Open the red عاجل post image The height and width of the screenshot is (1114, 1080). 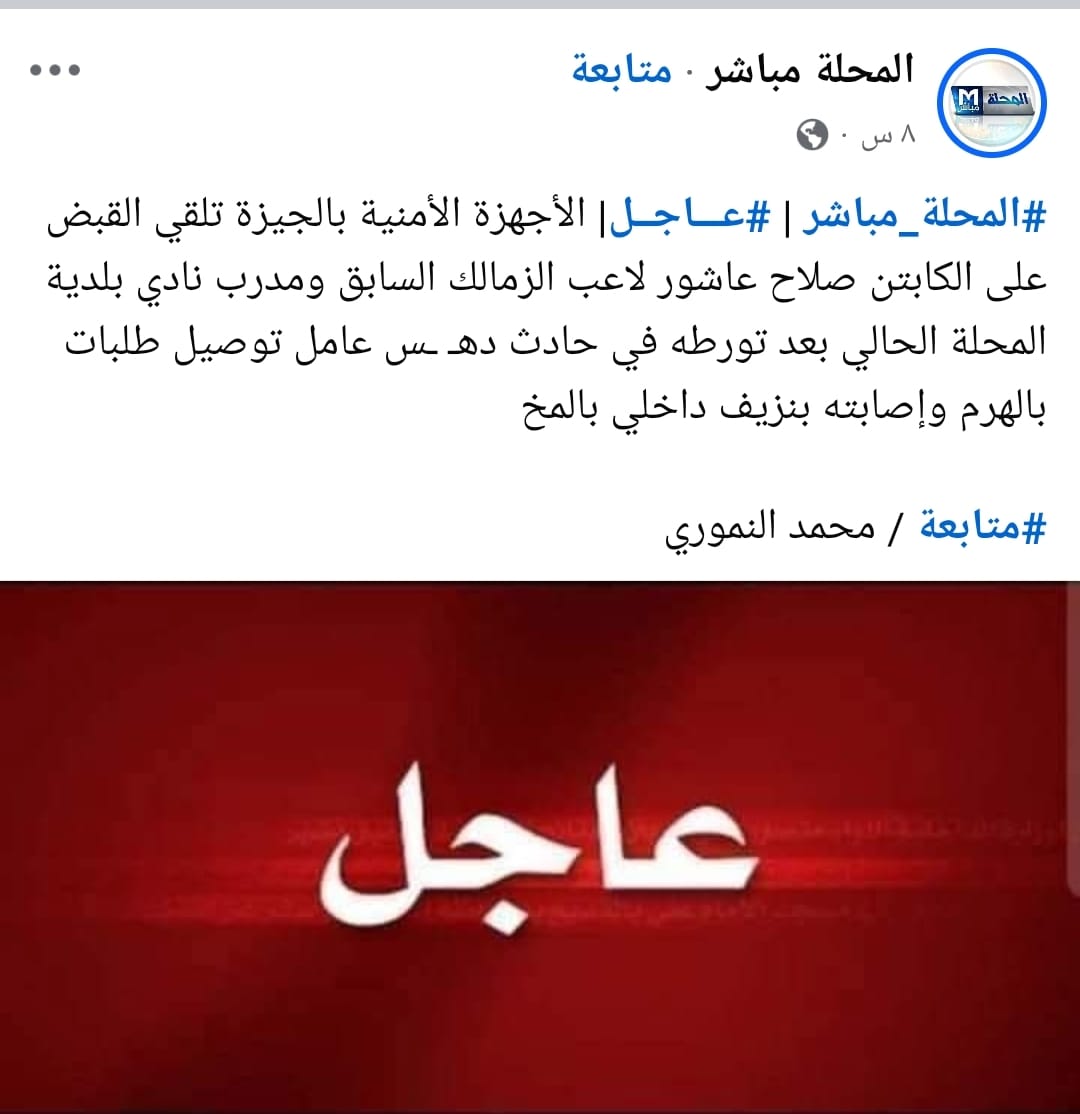pos(540,845)
